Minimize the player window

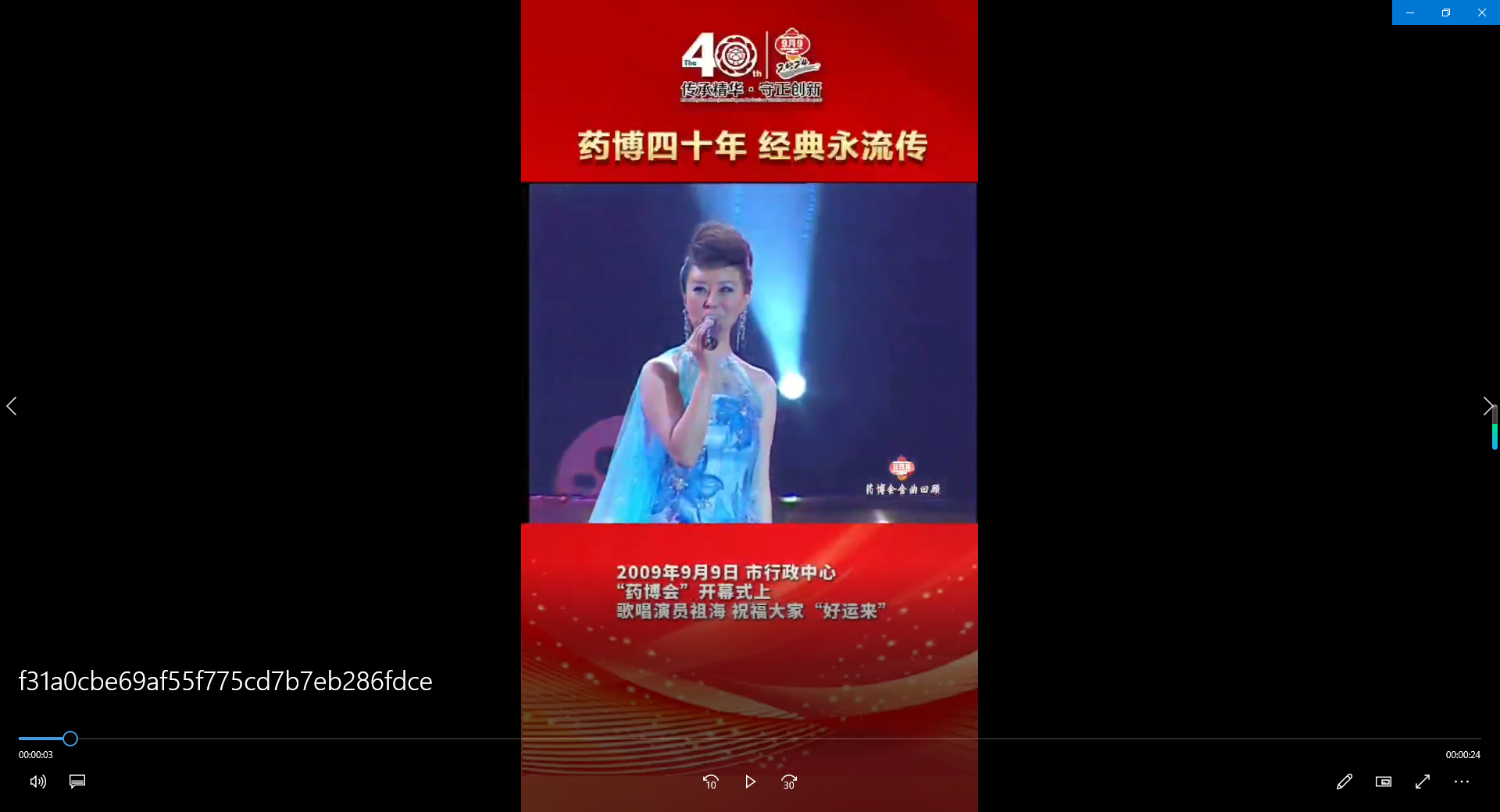pyautogui.click(x=1410, y=12)
